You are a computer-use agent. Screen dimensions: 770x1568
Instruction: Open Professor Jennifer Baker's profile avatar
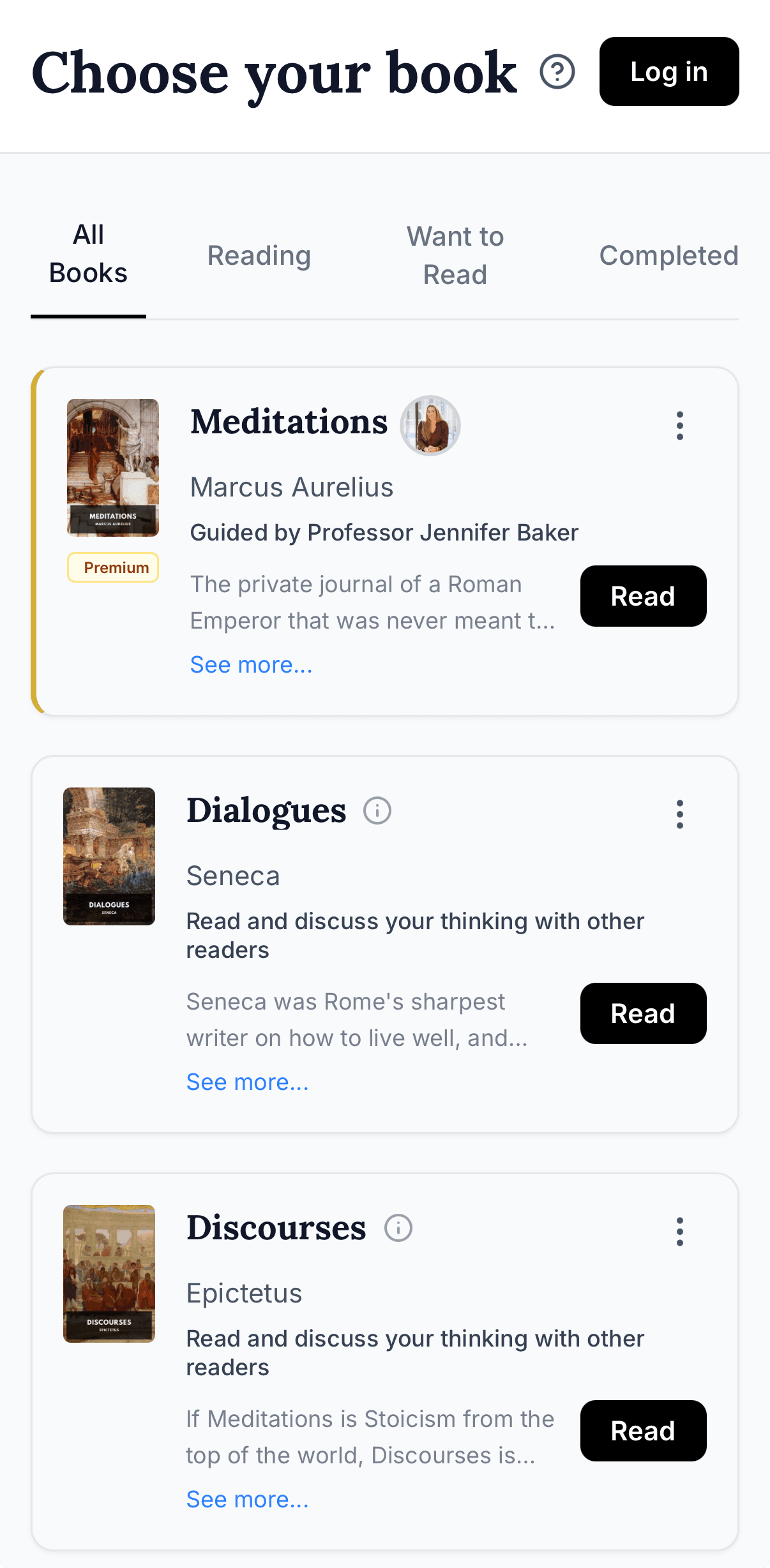coord(430,425)
